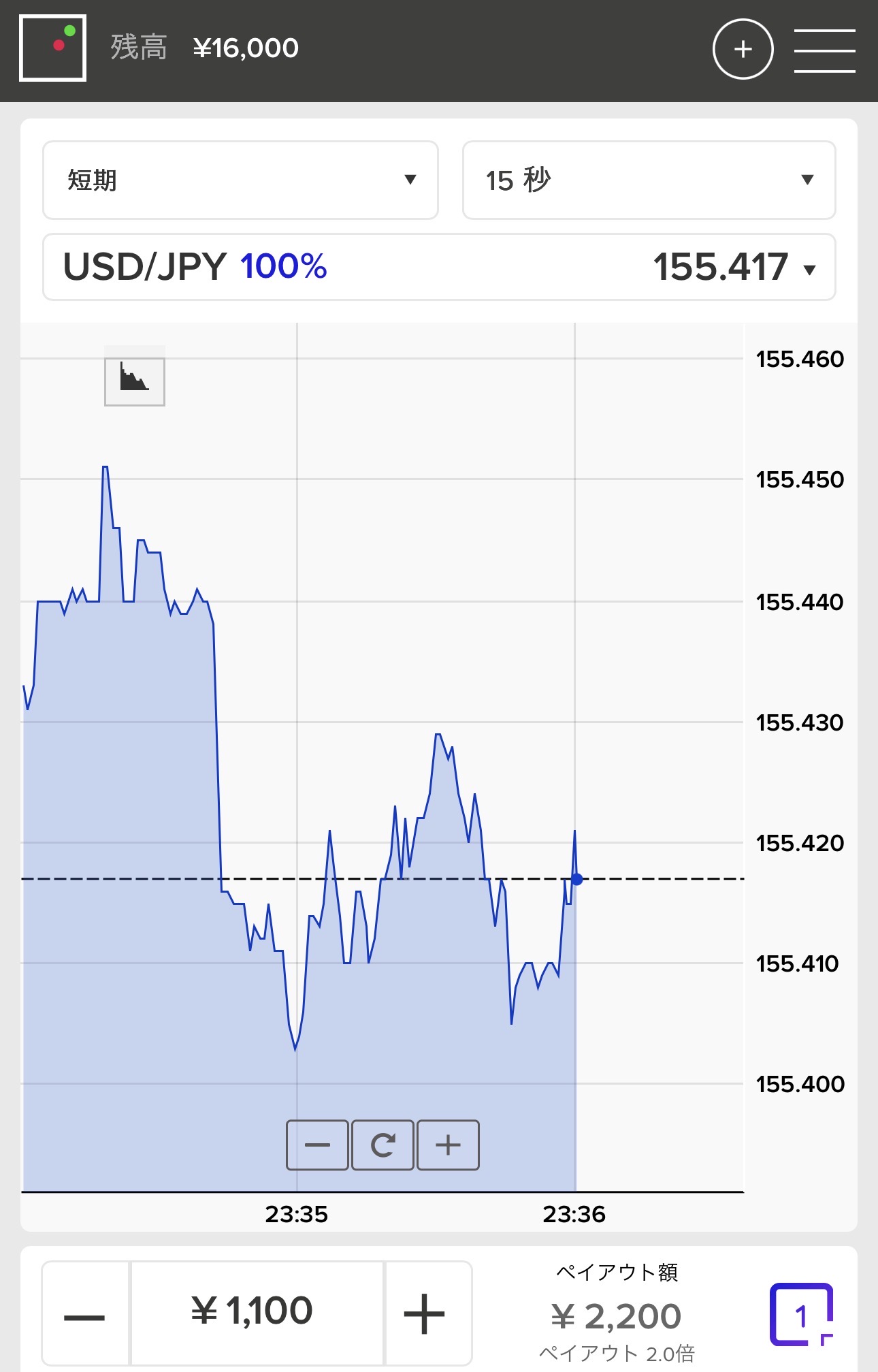Tap the app logo in header
This screenshot has width=878, height=1372.
tap(53, 48)
